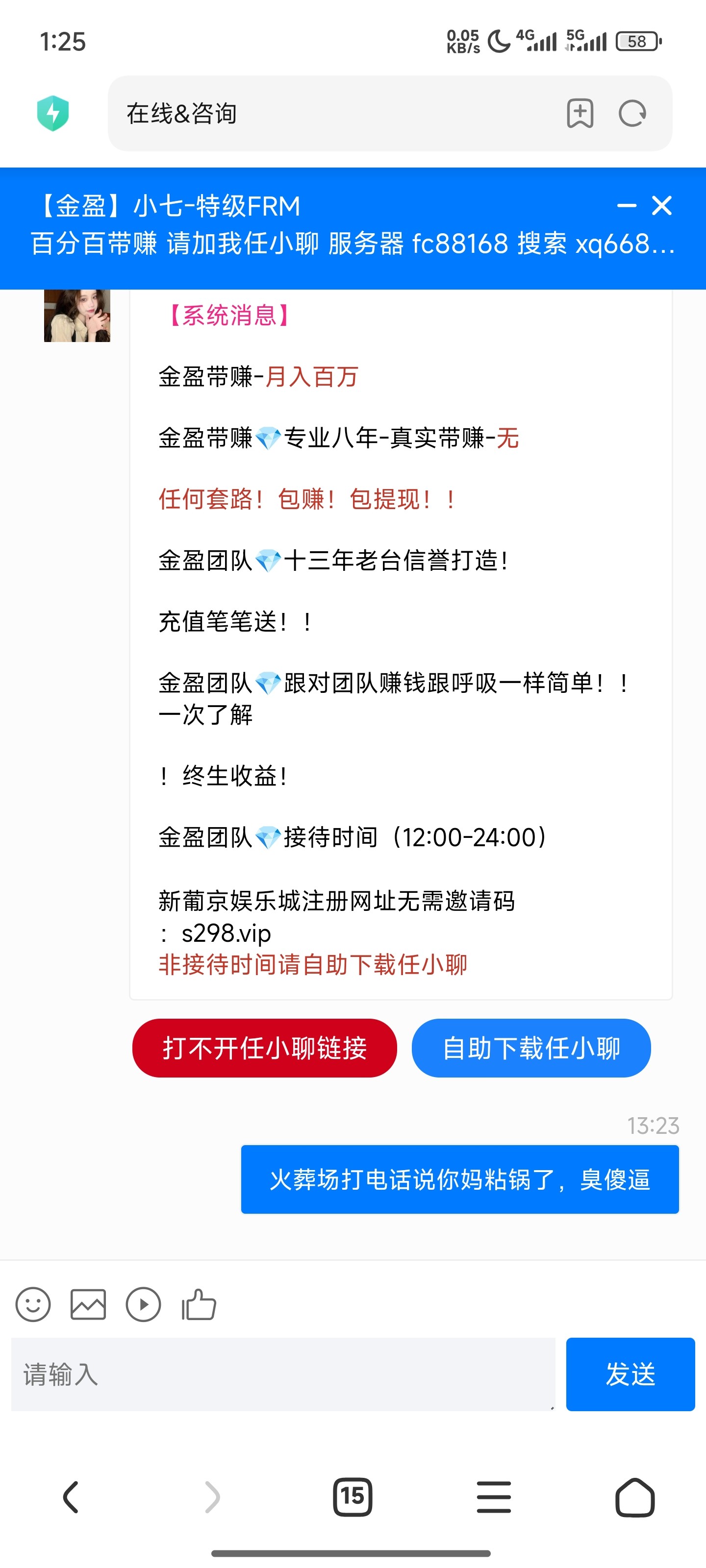The height and width of the screenshot is (1568, 706).
Task: Minimize the chat window
Action: pyautogui.click(x=626, y=206)
